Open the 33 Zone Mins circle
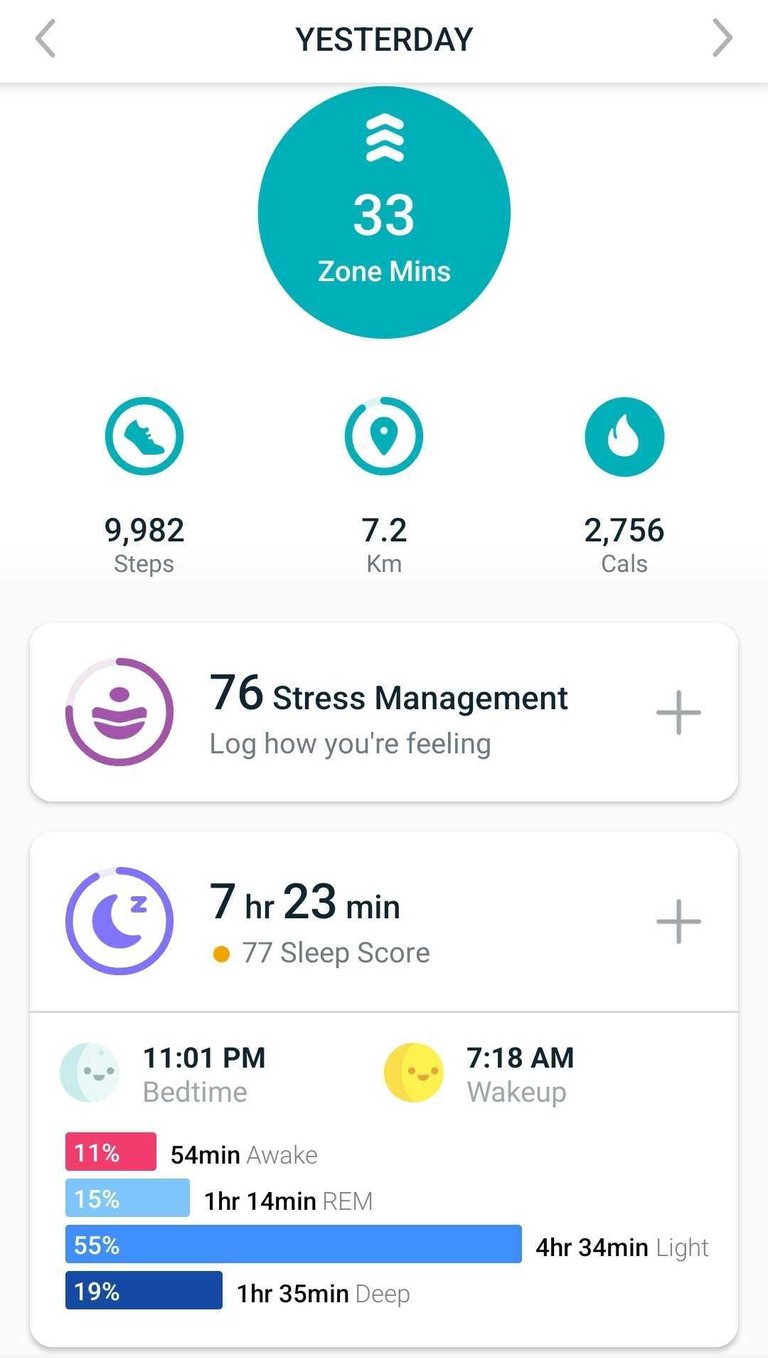The height and width of the screenshot is (1358, 768). click(384, 212)
